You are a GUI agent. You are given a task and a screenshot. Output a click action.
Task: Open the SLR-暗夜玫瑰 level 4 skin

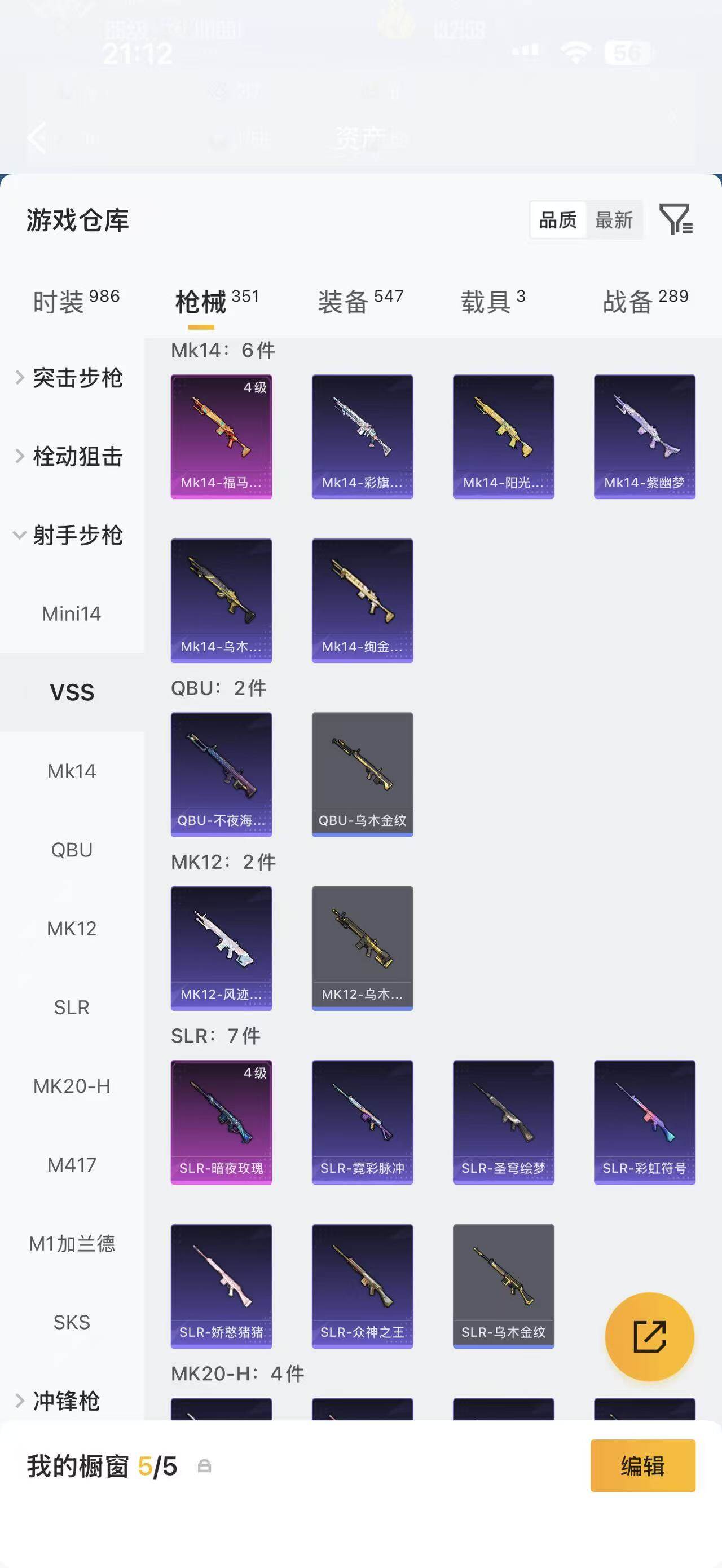click(x=222, y=1122)
